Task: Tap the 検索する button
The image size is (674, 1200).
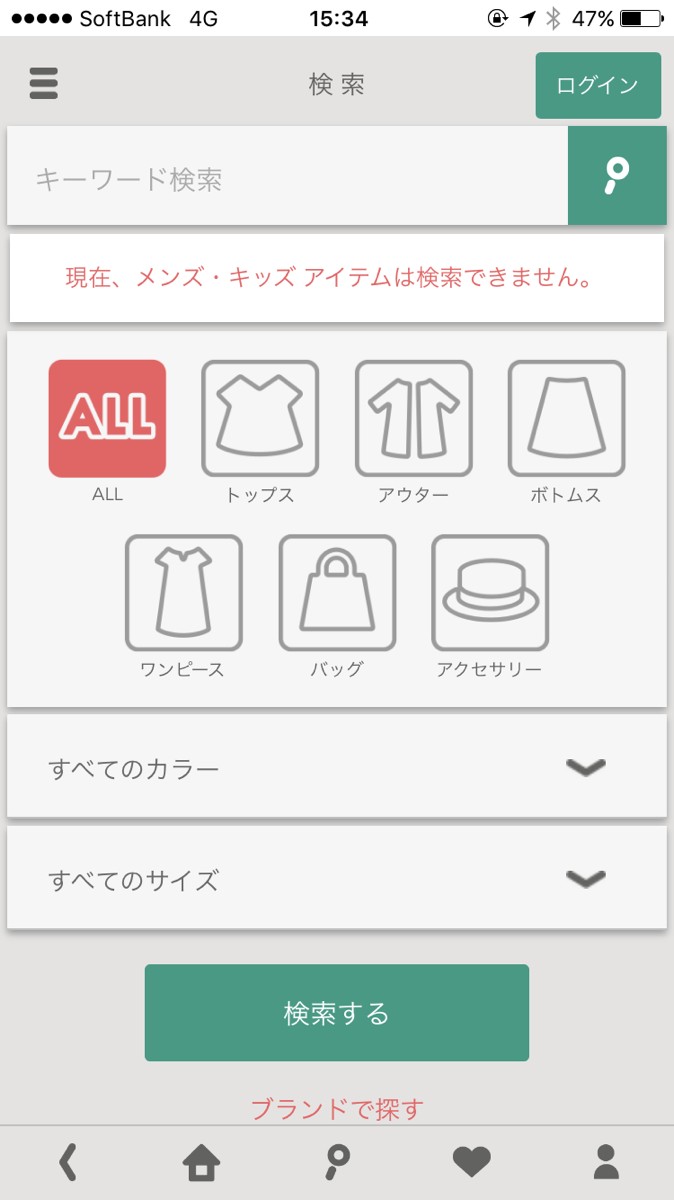Action: click(x=336, y=1013)
